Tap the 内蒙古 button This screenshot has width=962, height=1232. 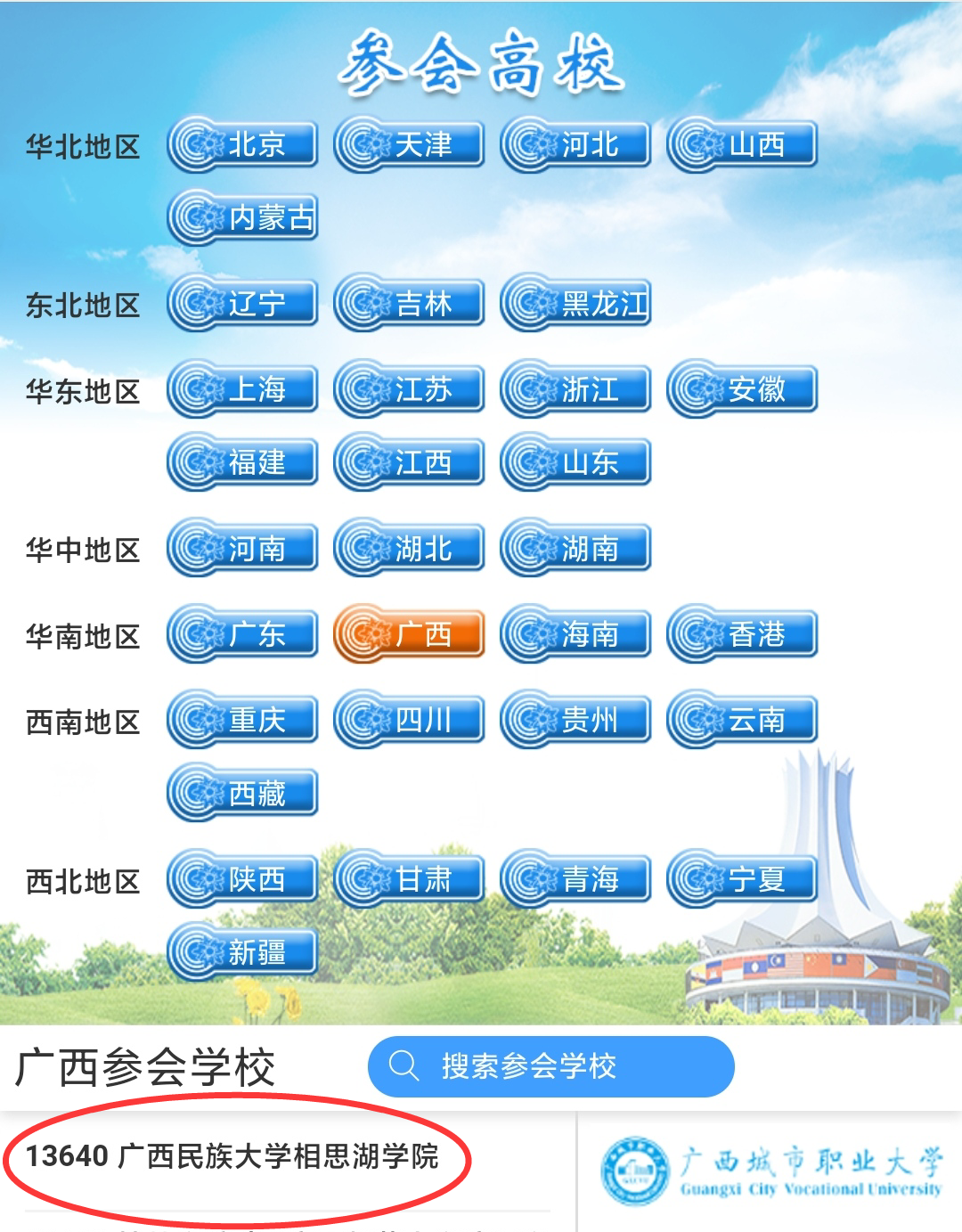[242, 217]
